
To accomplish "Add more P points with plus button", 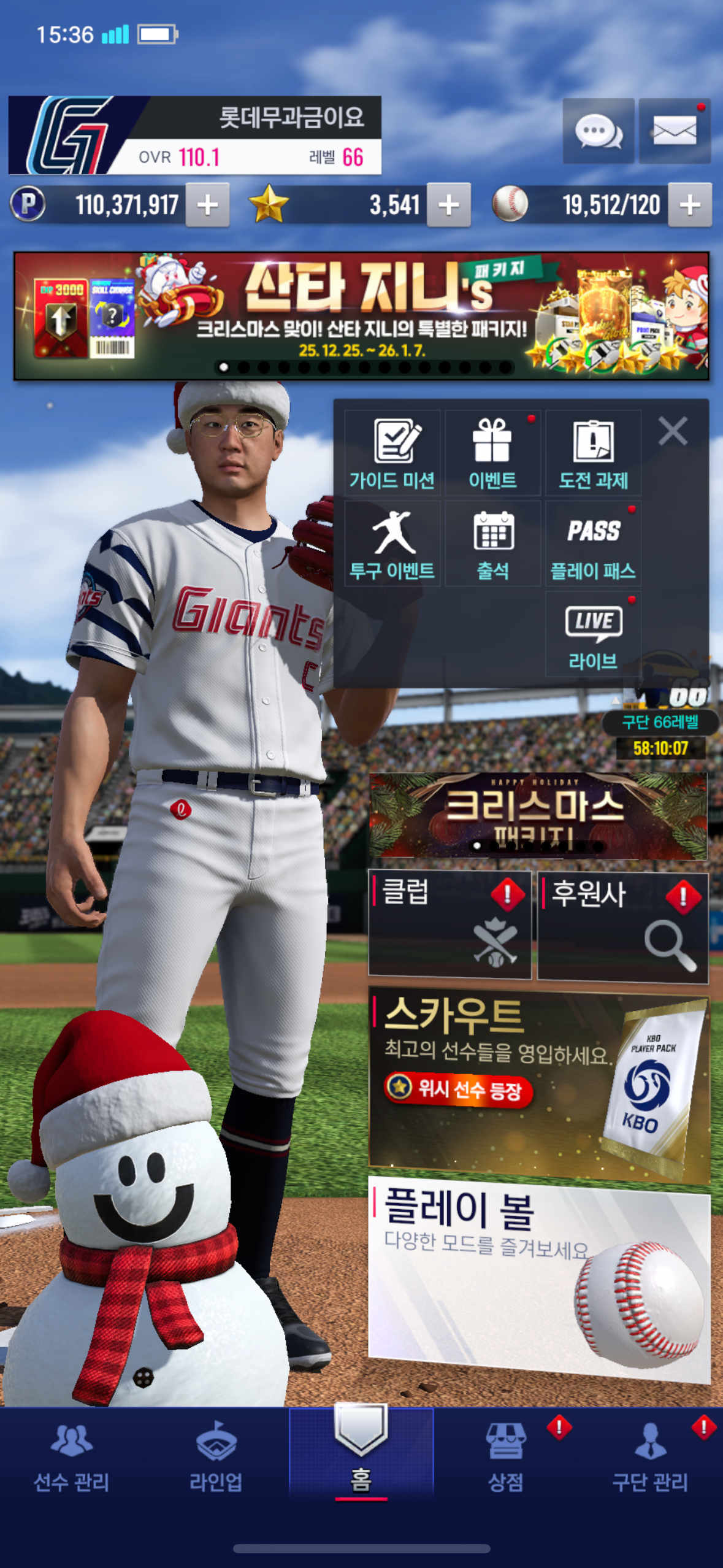I will [207, 205].
